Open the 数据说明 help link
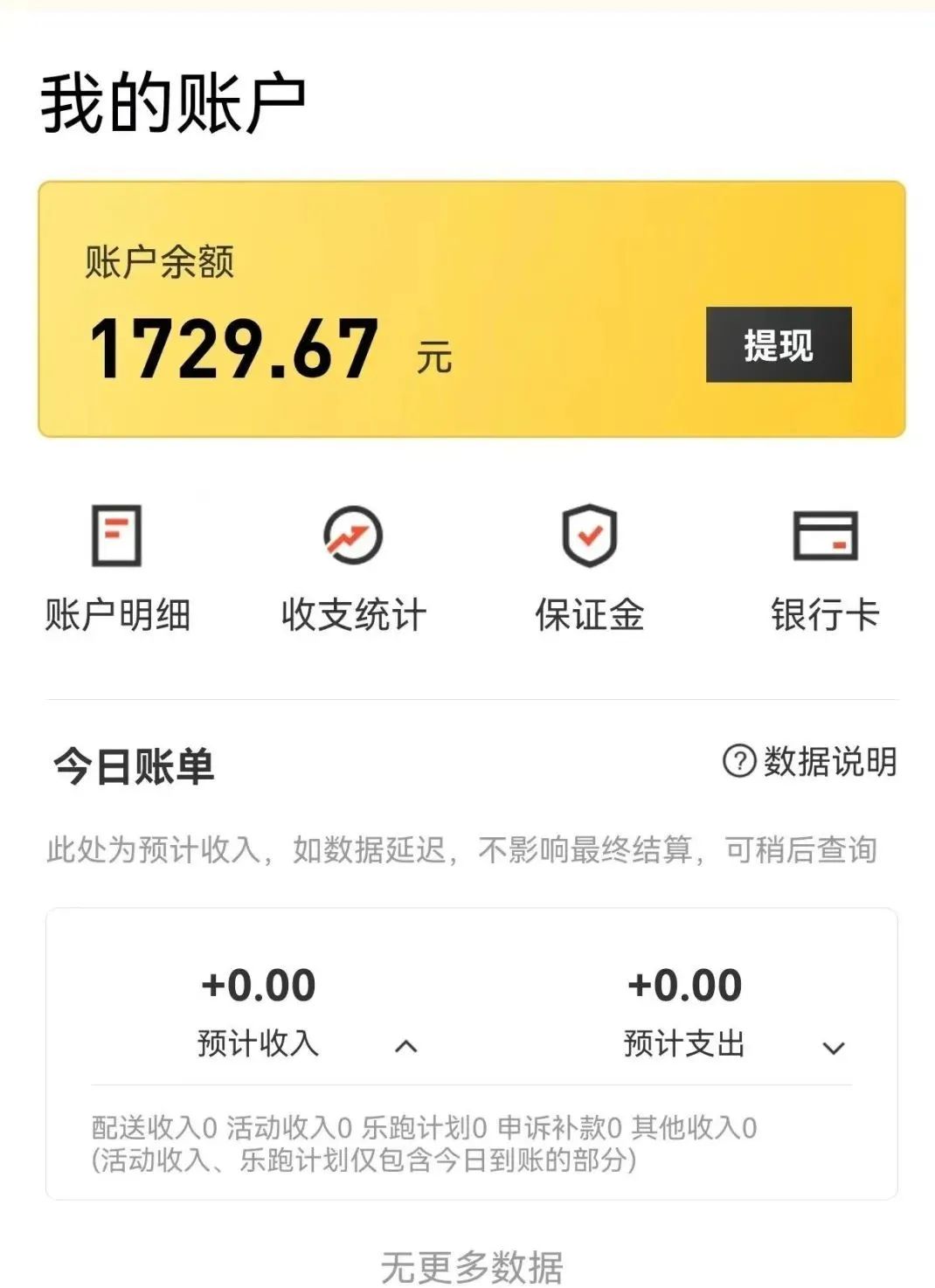935x1288 pixels. (x=810, y=761)
